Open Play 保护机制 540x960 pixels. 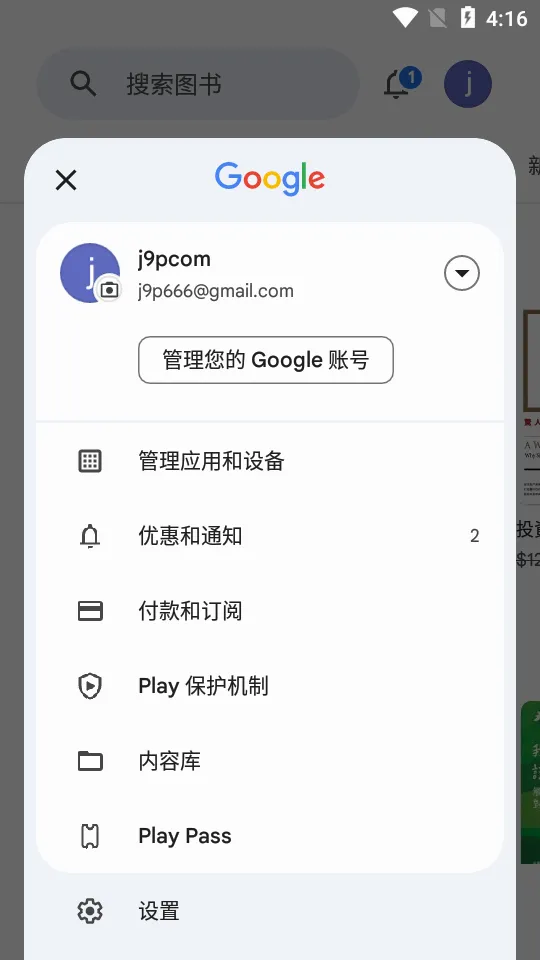point(270,686)
